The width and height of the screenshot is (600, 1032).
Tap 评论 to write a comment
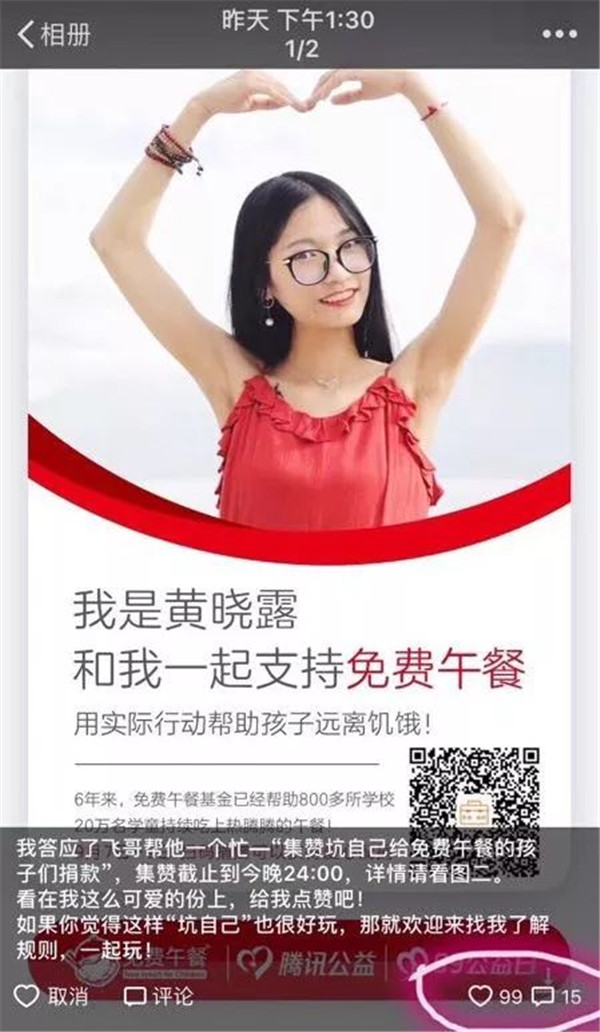[160, 996]
